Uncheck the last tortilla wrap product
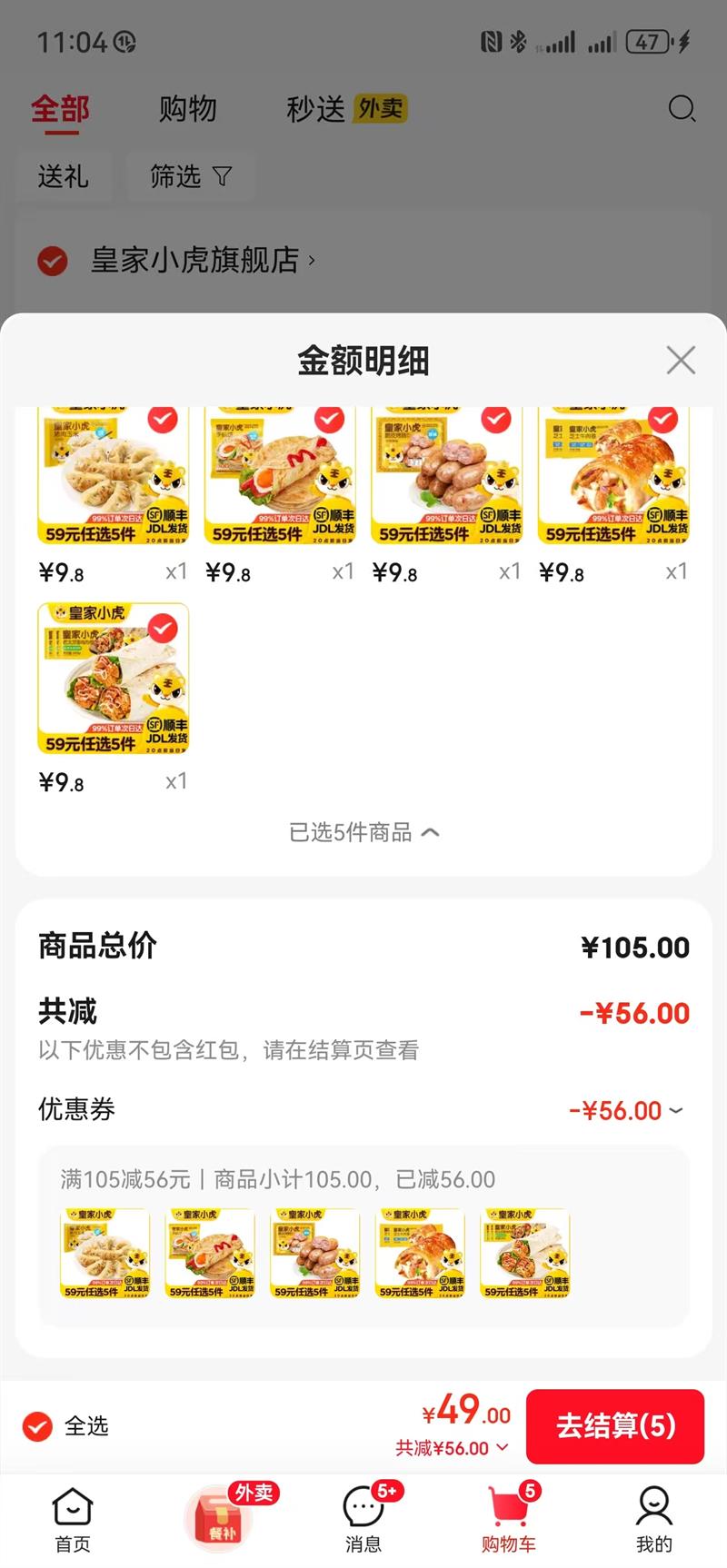The image size is (727, 1568). point(163,628)
